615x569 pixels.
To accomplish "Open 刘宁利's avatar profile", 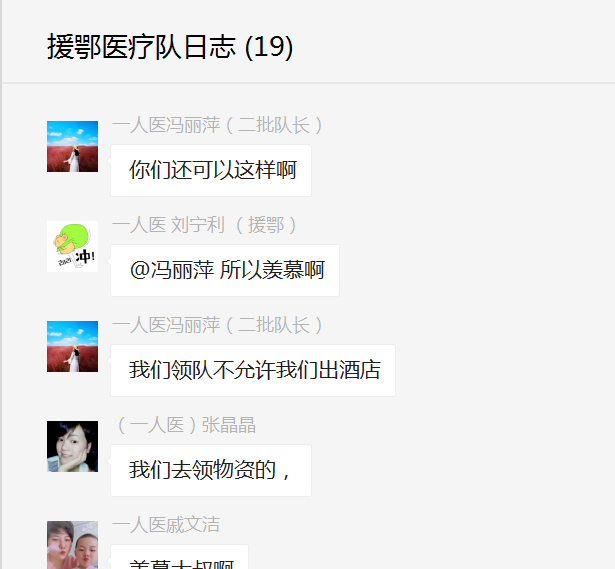I will point(72,246).
